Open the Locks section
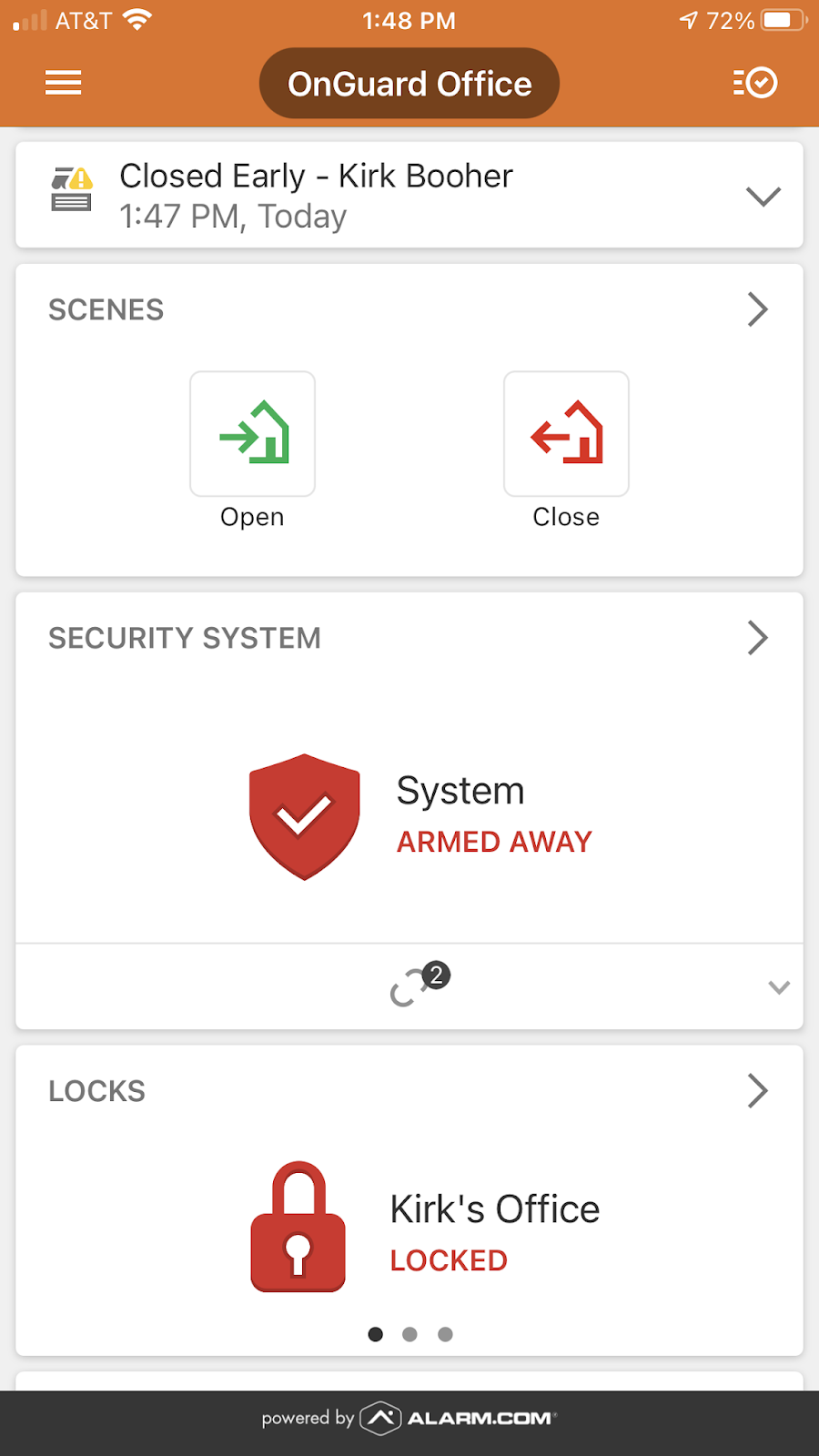 (x=757, y=1090)
